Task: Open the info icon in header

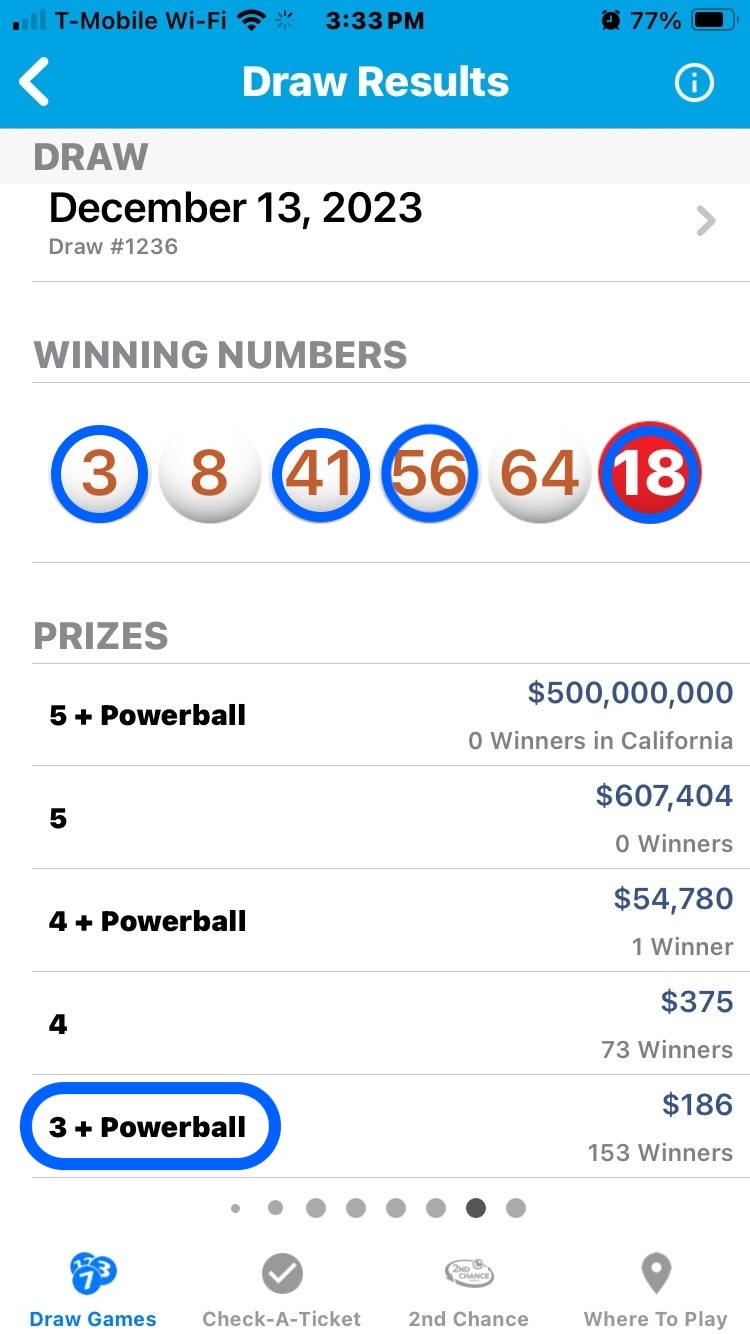Action: 694,83
